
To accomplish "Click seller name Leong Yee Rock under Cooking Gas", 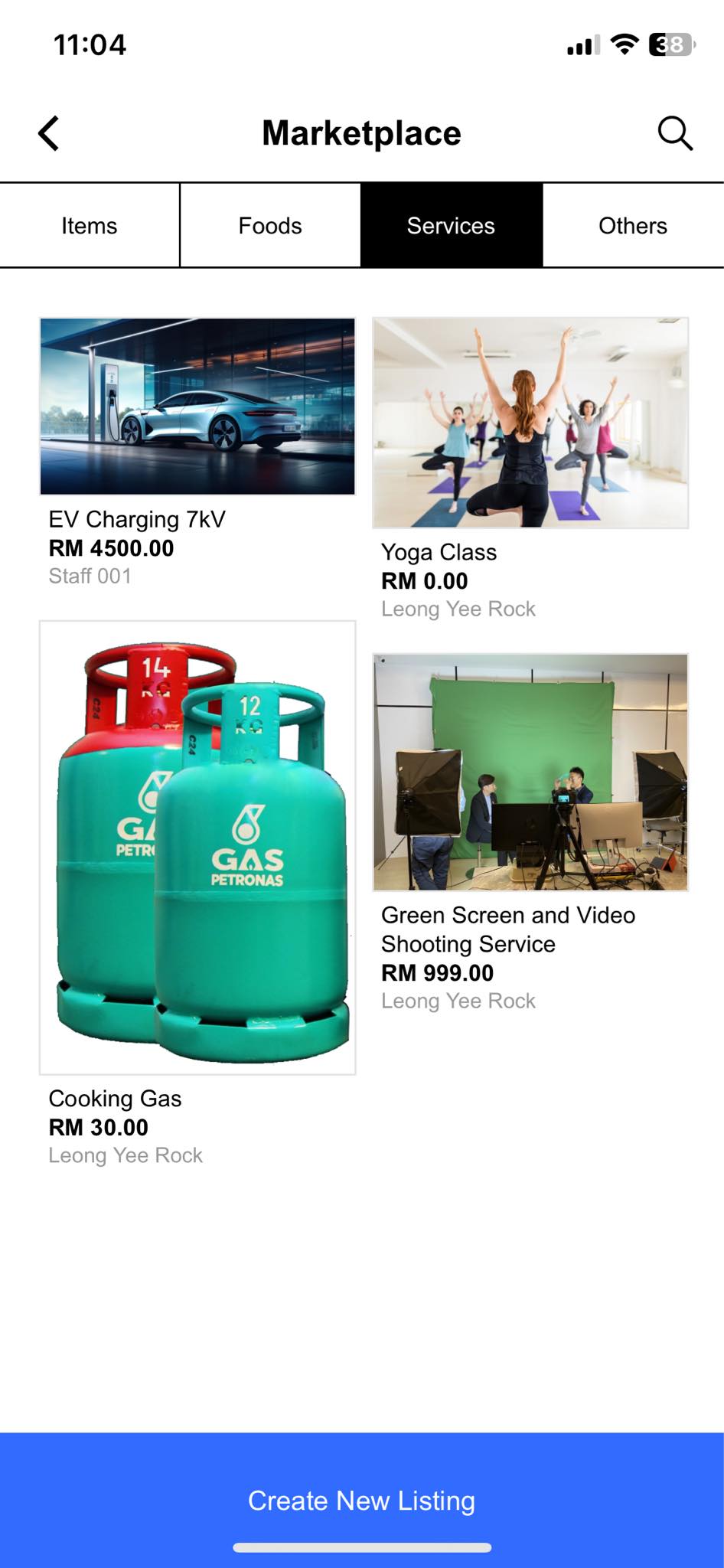I will pyautogui.click(x=125, y=1155).
